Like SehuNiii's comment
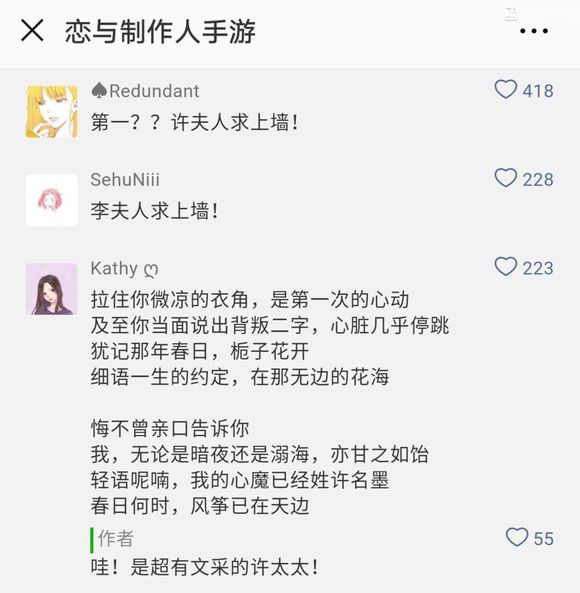The height and width of the screenshot is (593, 580). [506, 178]
